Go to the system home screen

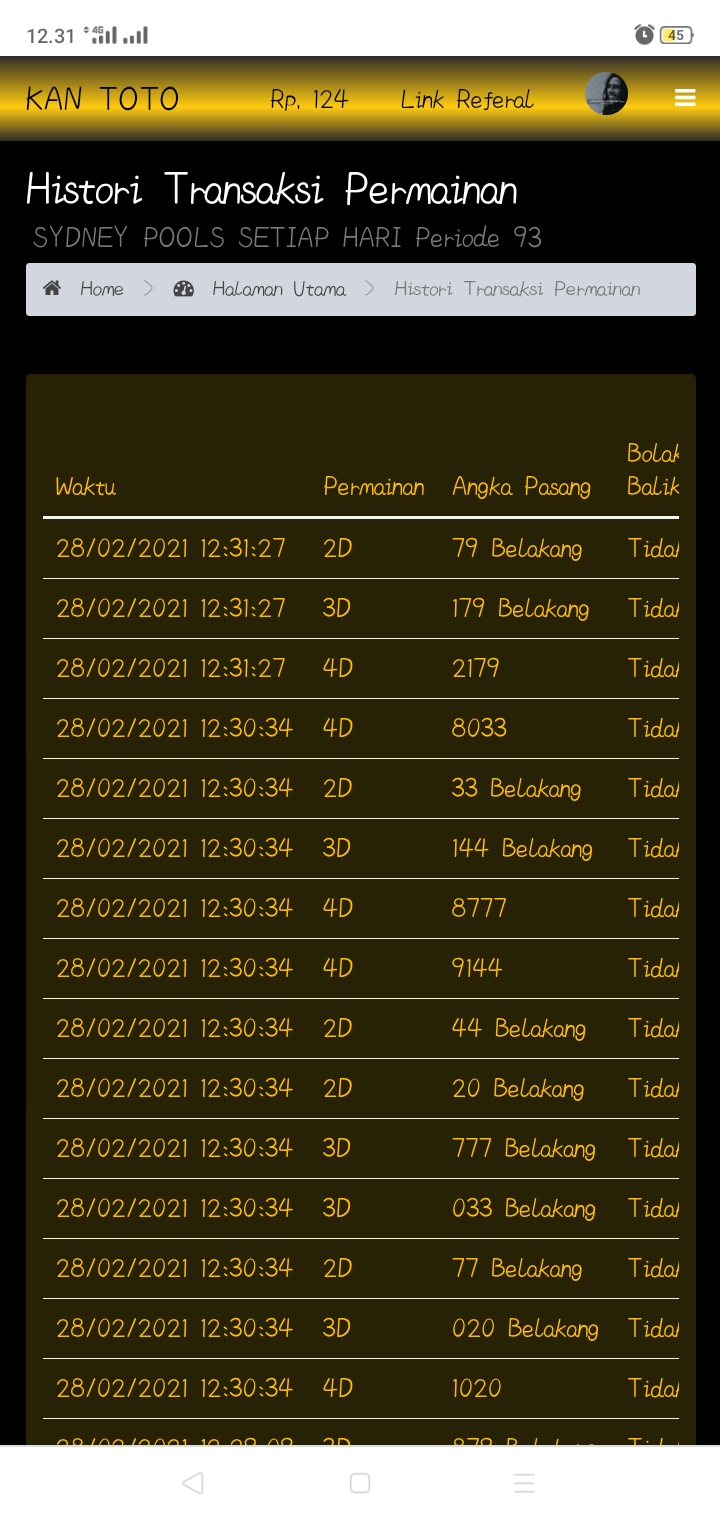[360, 1483]
